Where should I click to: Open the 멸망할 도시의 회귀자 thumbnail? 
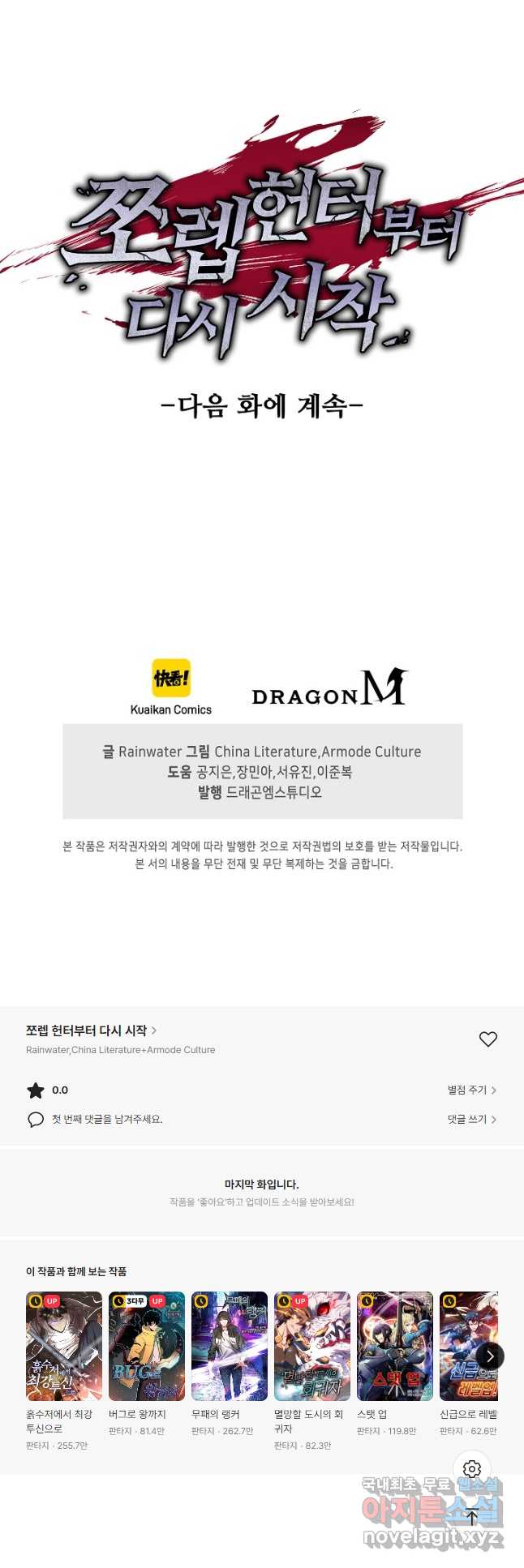(312, 1346)
